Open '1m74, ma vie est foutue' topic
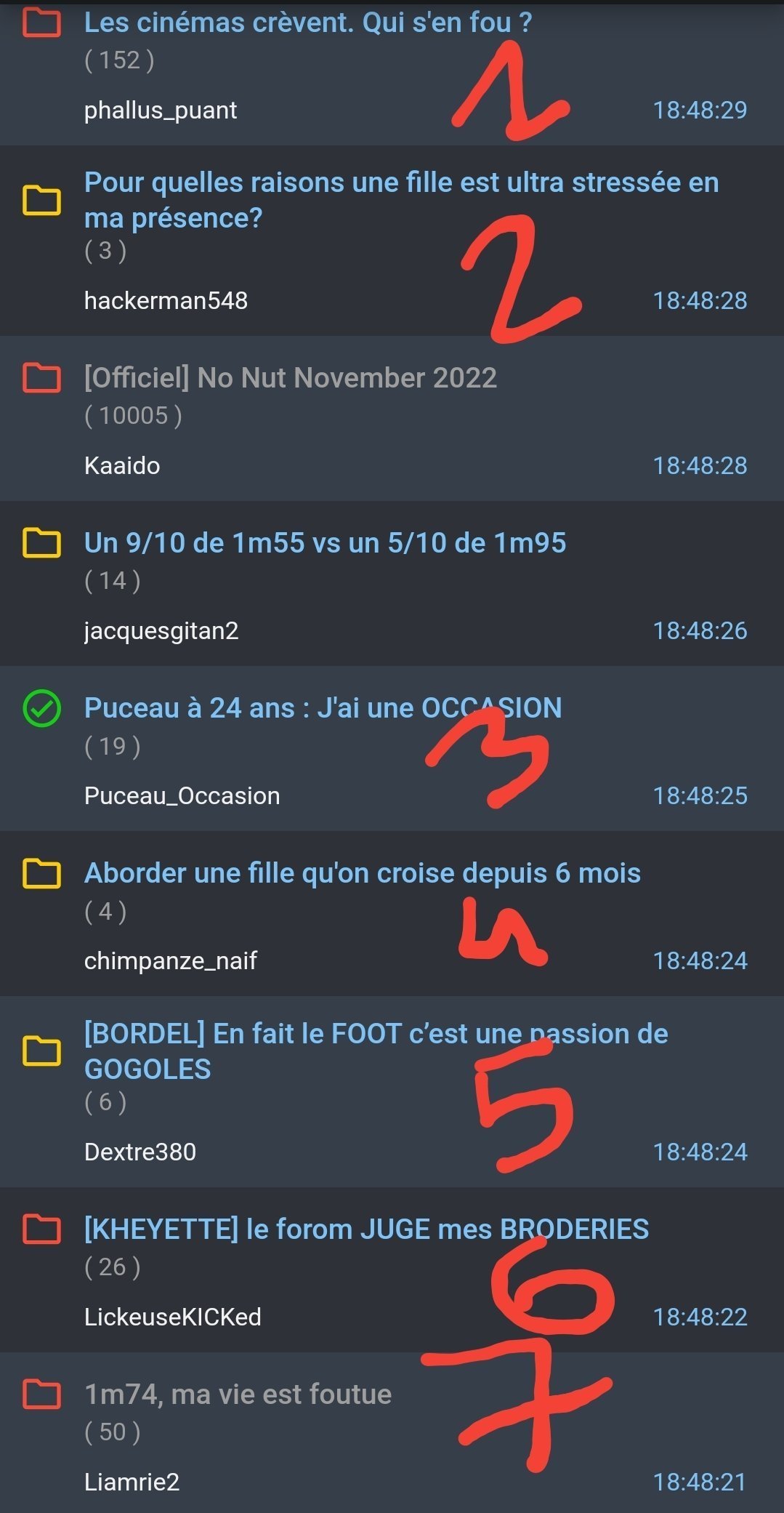Viewport: 784px width, 1513px height. tap(238, 1394)
